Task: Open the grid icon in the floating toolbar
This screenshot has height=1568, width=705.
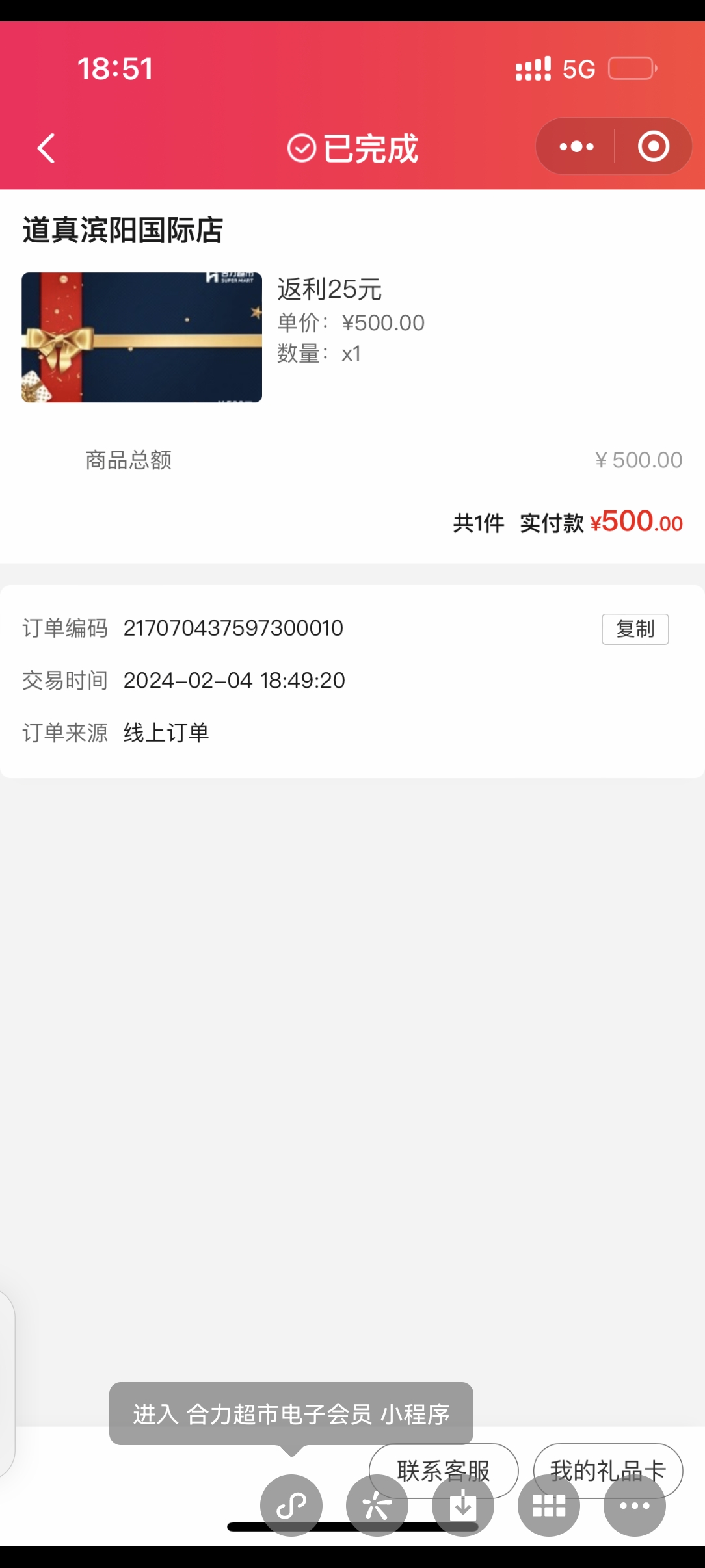Action: [549, 1506]
